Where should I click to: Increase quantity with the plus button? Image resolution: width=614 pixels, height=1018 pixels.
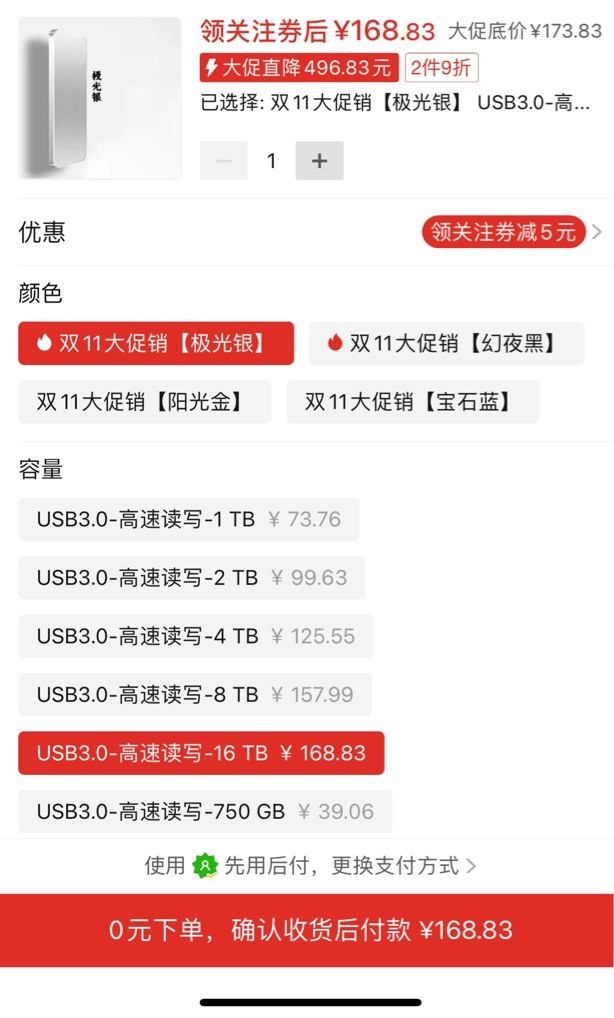coord(319,160)
